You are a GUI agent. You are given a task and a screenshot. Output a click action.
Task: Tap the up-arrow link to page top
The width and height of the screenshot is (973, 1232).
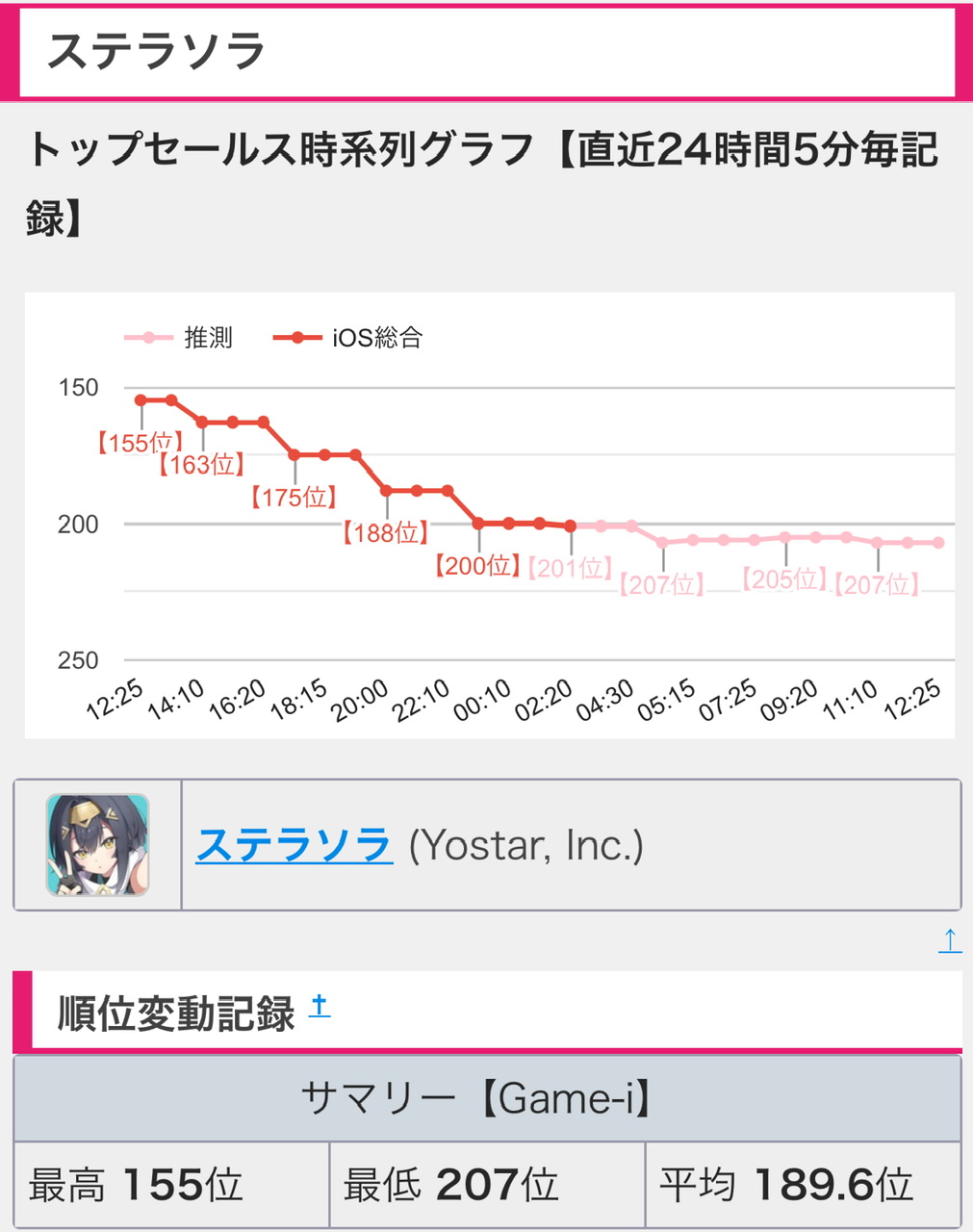point(950,940)
